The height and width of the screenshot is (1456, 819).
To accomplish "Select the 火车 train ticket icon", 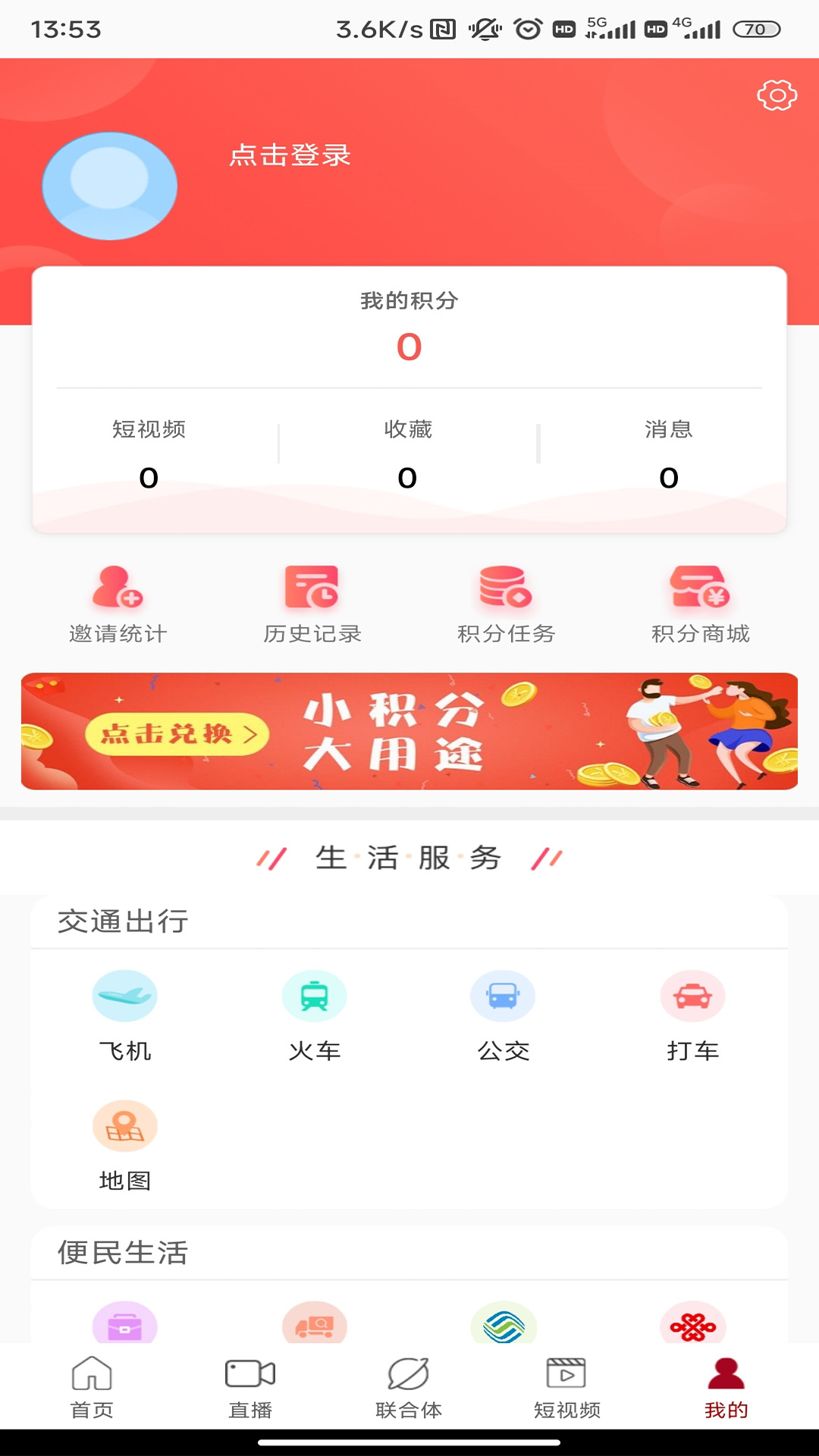I will pyautogui.click(x=314, y=997).
